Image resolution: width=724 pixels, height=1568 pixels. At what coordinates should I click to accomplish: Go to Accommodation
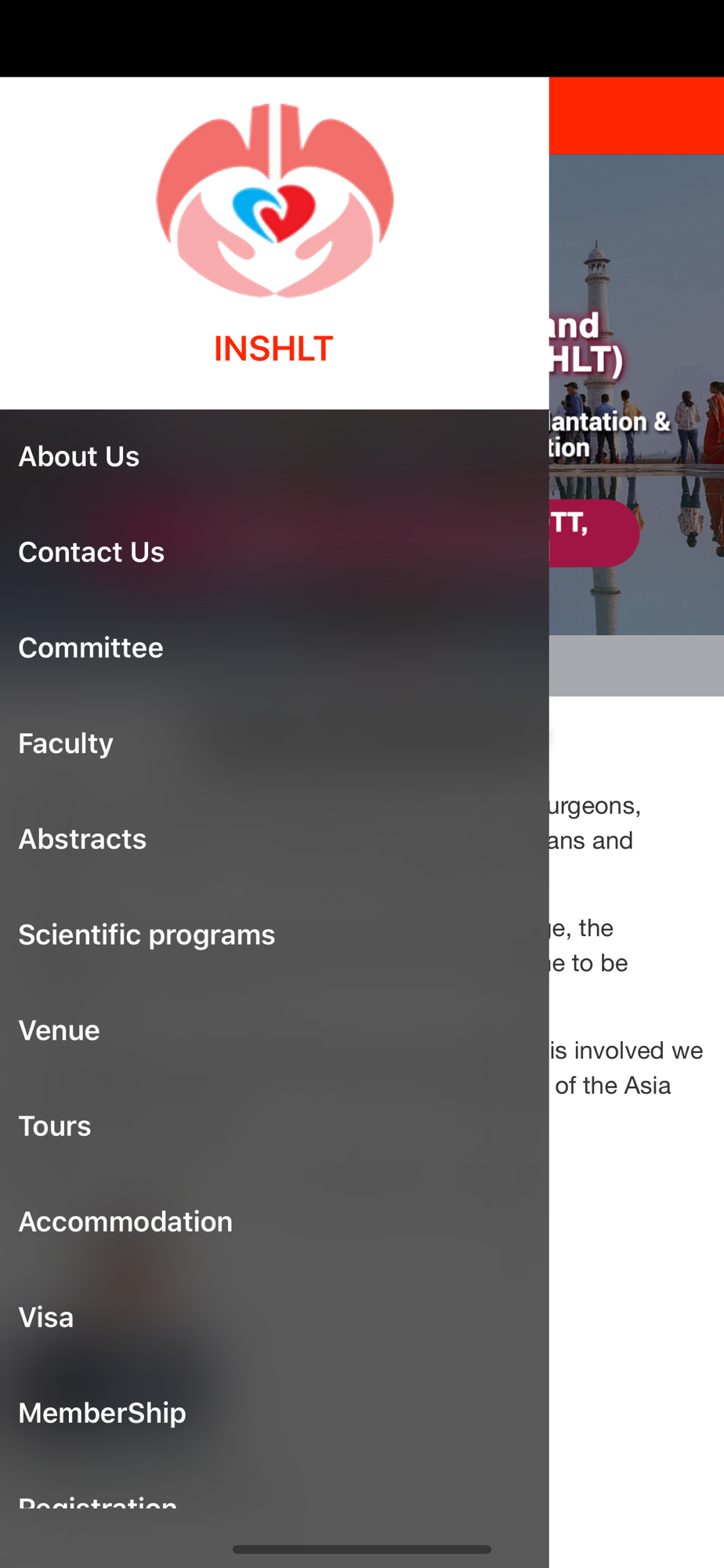click(x=274, y=1222)
